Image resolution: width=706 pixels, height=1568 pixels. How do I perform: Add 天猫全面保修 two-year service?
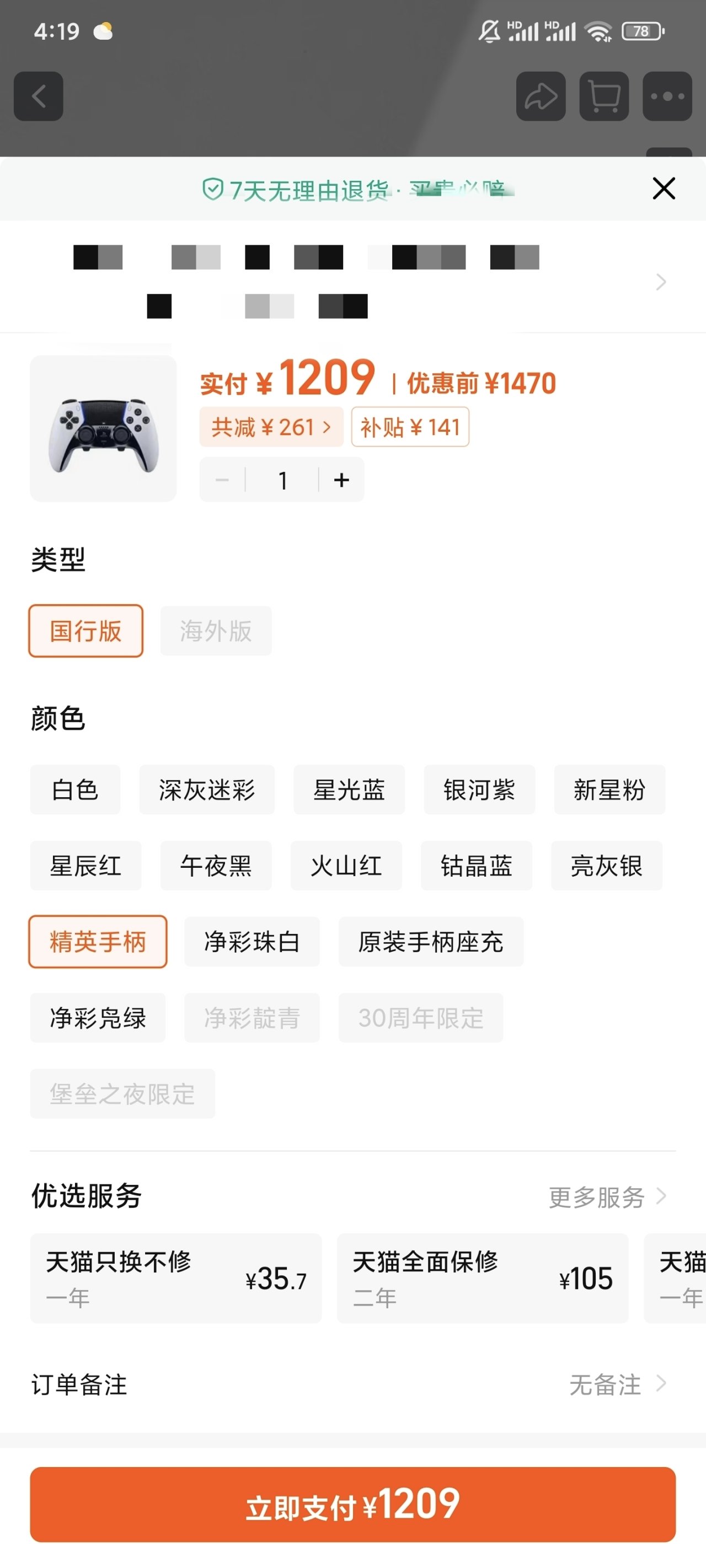click(x=482, y=1277)
